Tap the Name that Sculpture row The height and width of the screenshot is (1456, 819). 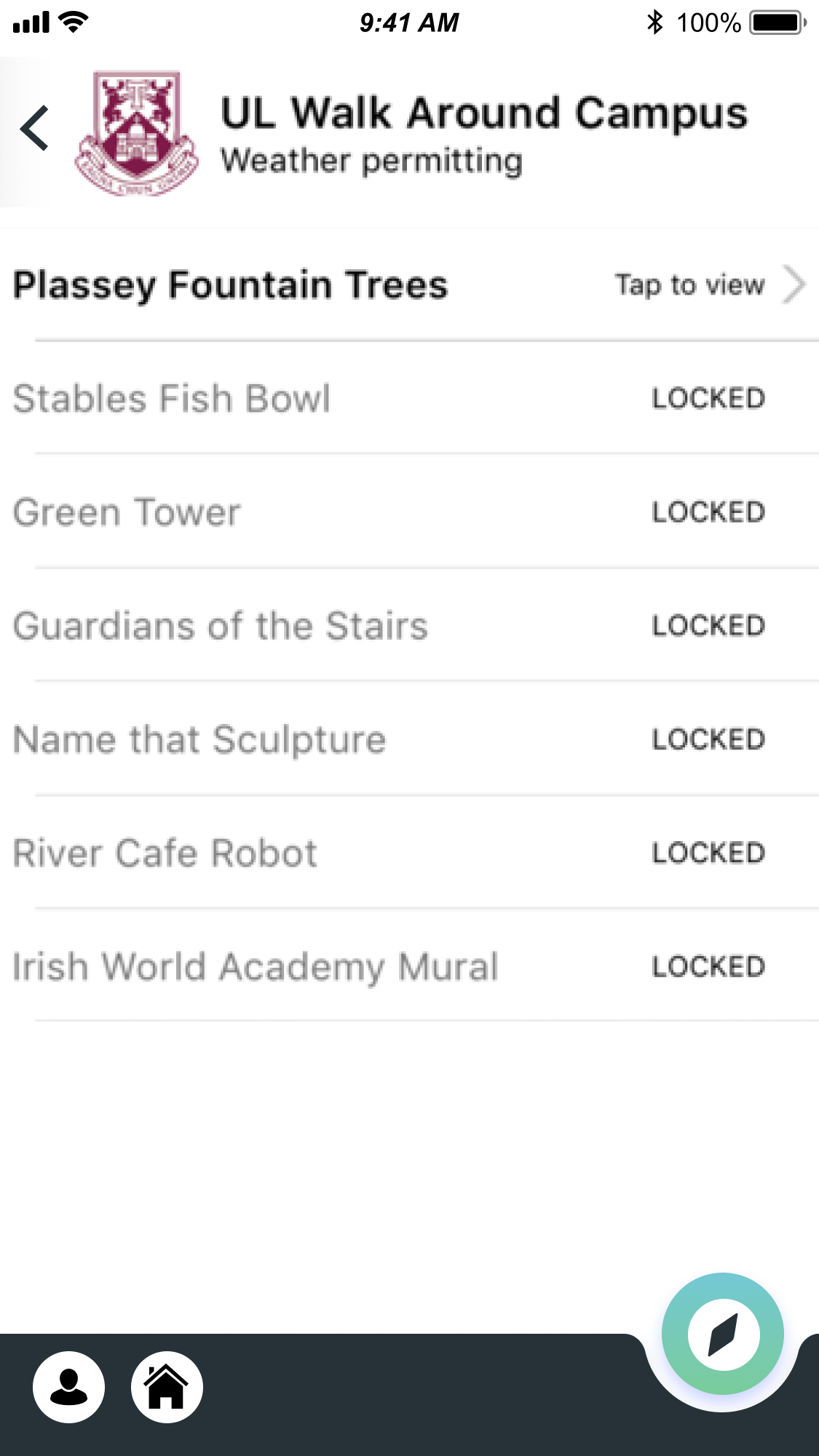click(409, 739)
